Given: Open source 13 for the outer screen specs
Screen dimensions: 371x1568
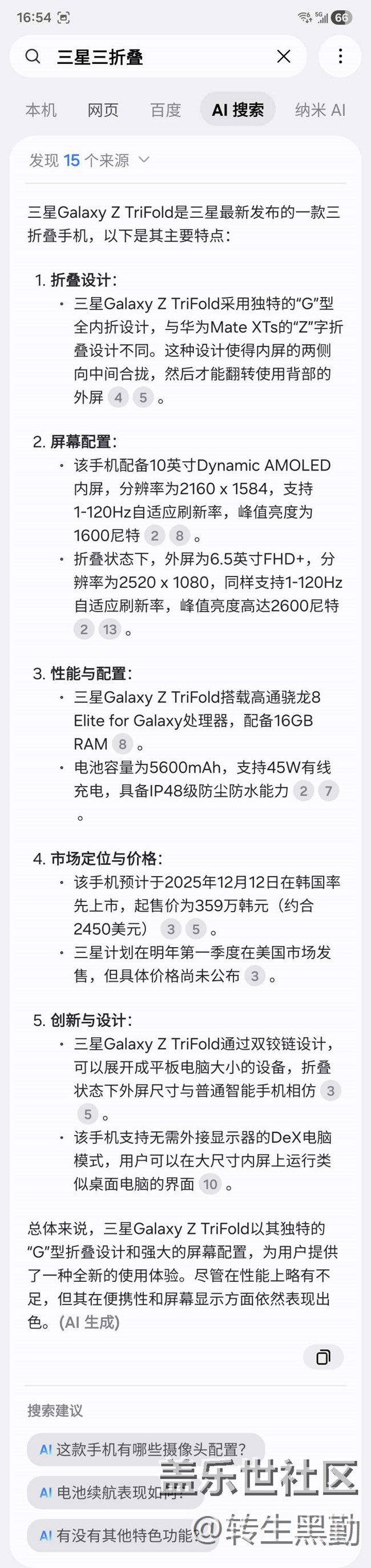Looking at the screenshot, I should pyautogui.click(x=110, y=629).
